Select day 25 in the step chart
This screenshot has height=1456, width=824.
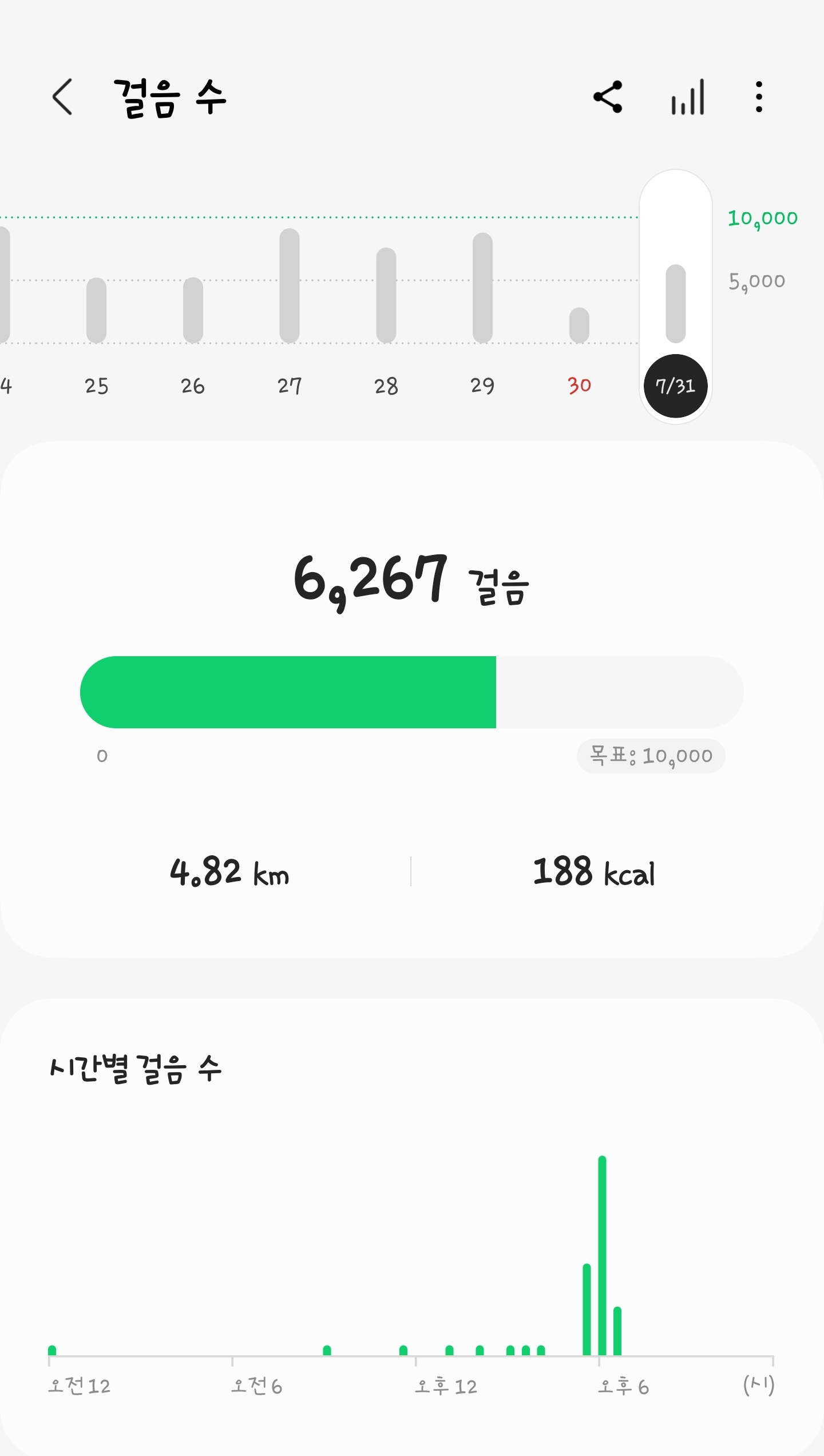(96, 386)
